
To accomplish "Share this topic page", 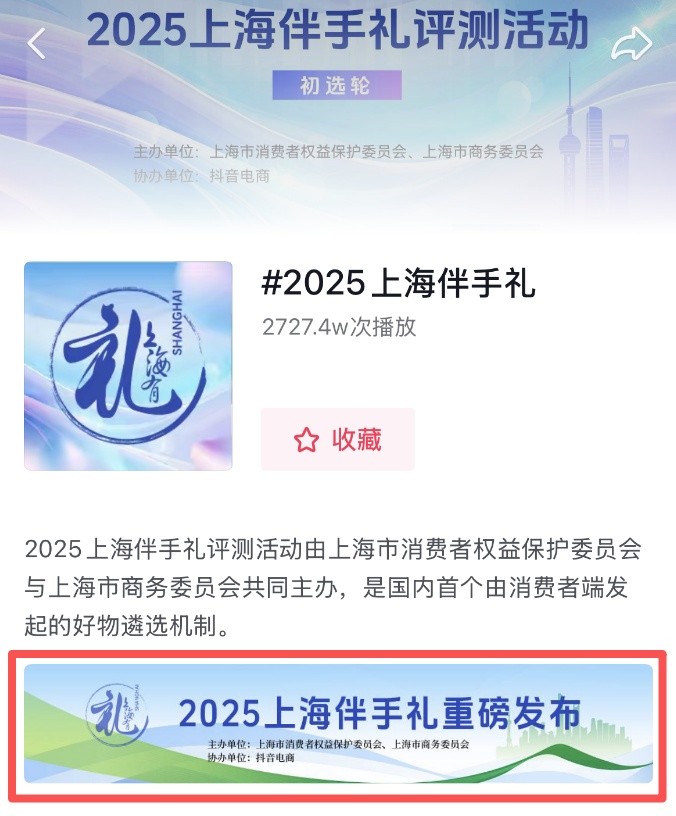I will point(631,44).
